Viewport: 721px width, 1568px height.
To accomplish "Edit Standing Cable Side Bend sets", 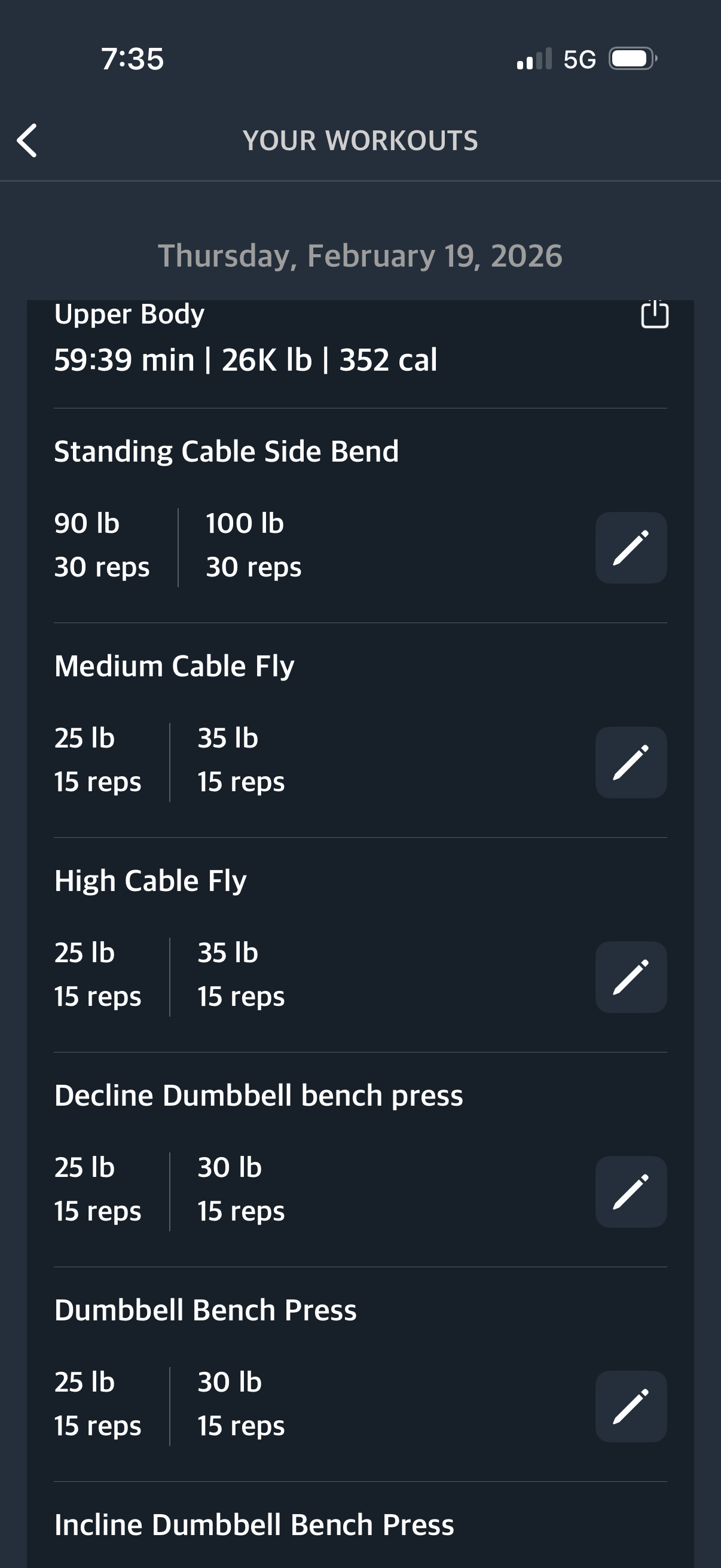I will coord(630,548).
